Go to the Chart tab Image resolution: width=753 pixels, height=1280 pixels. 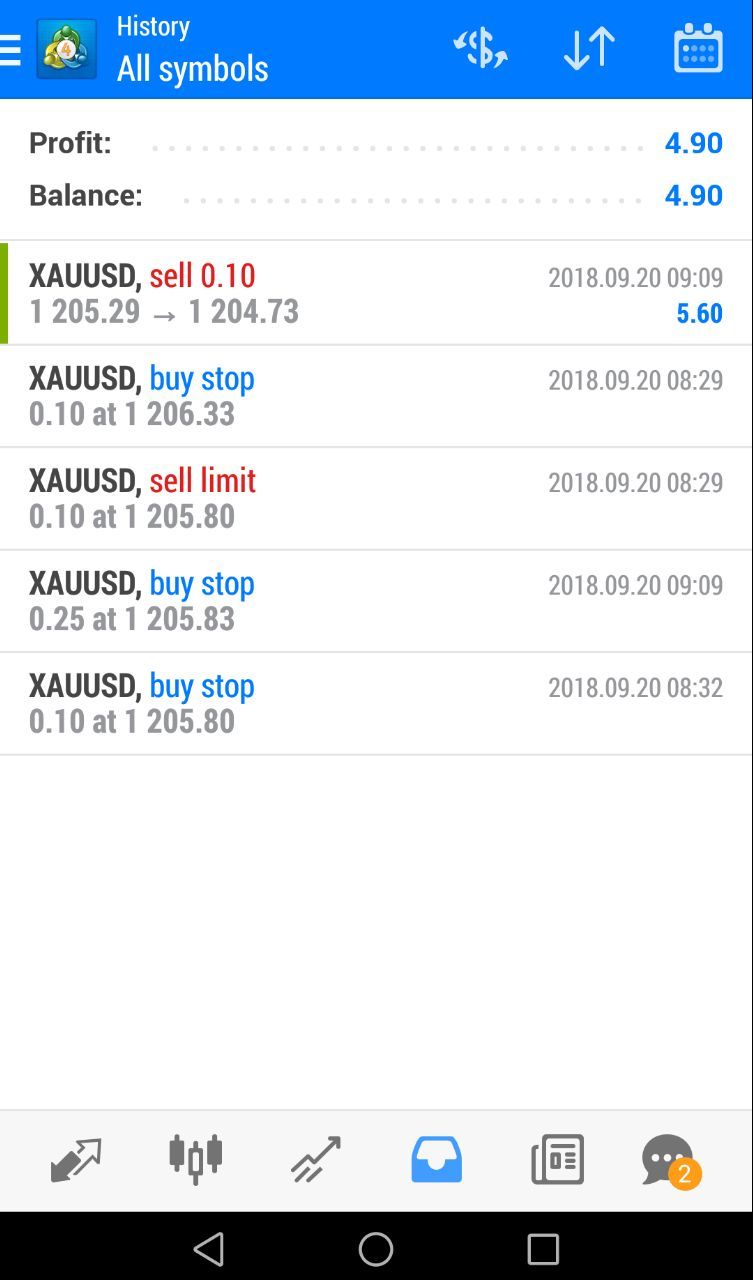click(196, 1160)
